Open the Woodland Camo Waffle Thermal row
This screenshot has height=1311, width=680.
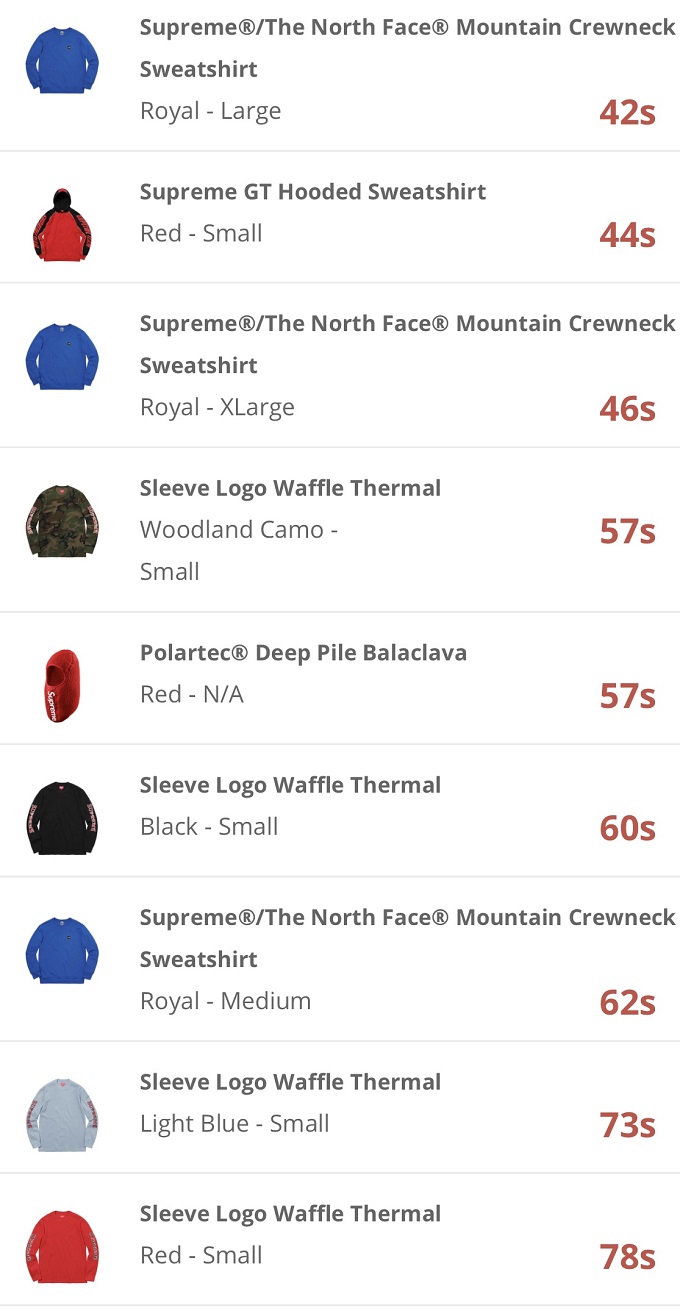(340, 529)
